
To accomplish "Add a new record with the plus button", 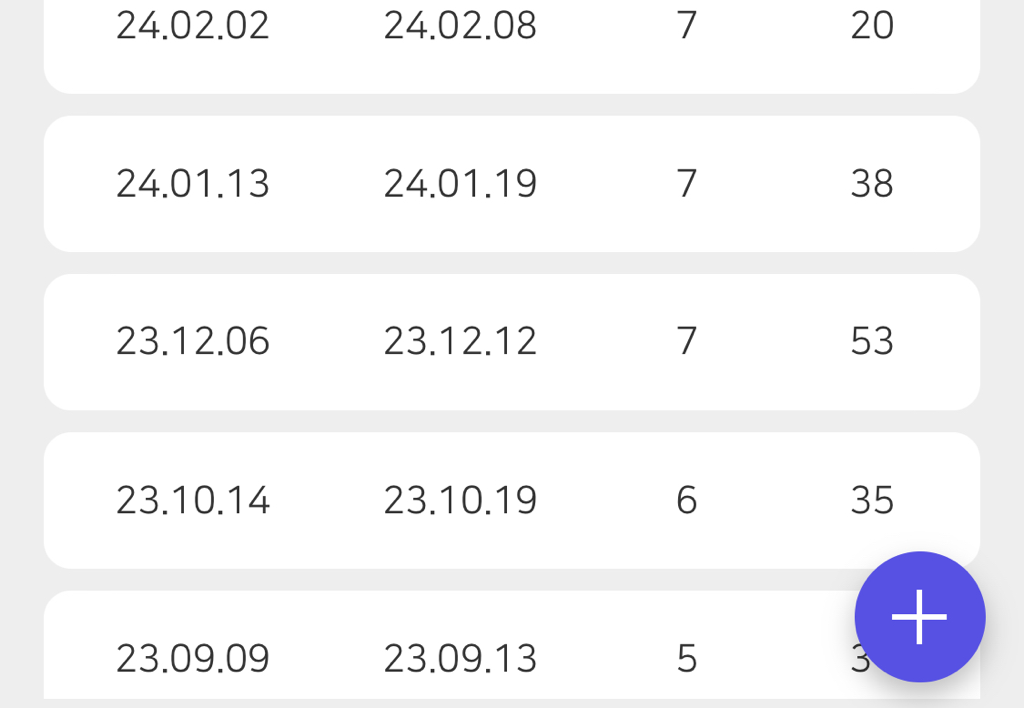I will point(919,616).
